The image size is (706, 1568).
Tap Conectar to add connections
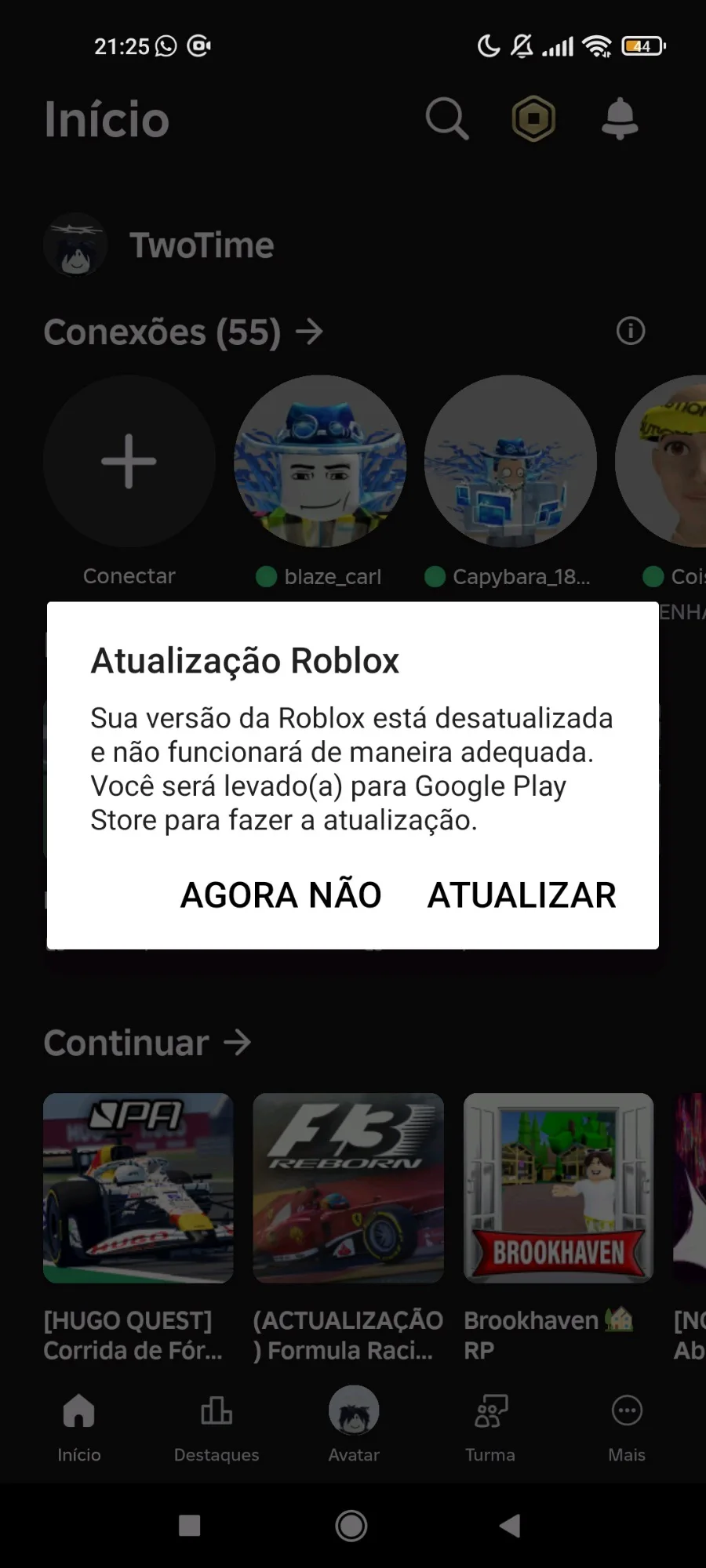pyautogui.click(x=129, y=461)
